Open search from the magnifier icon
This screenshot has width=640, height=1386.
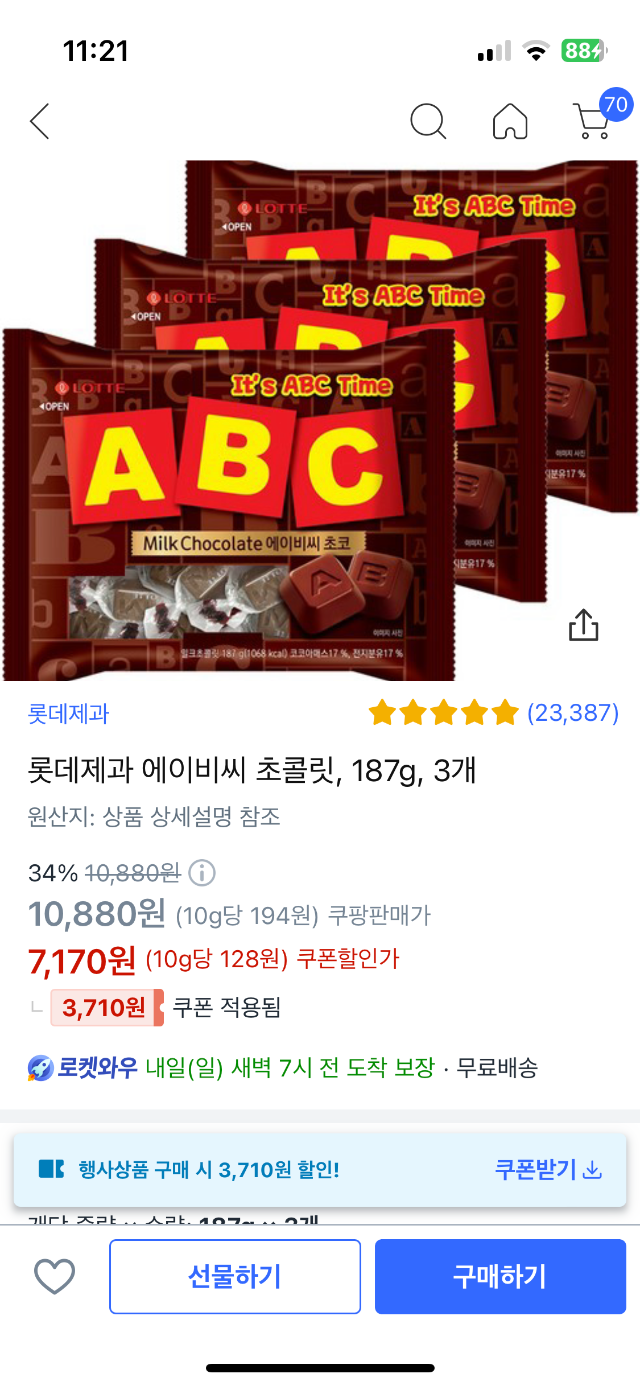[428, 122]
